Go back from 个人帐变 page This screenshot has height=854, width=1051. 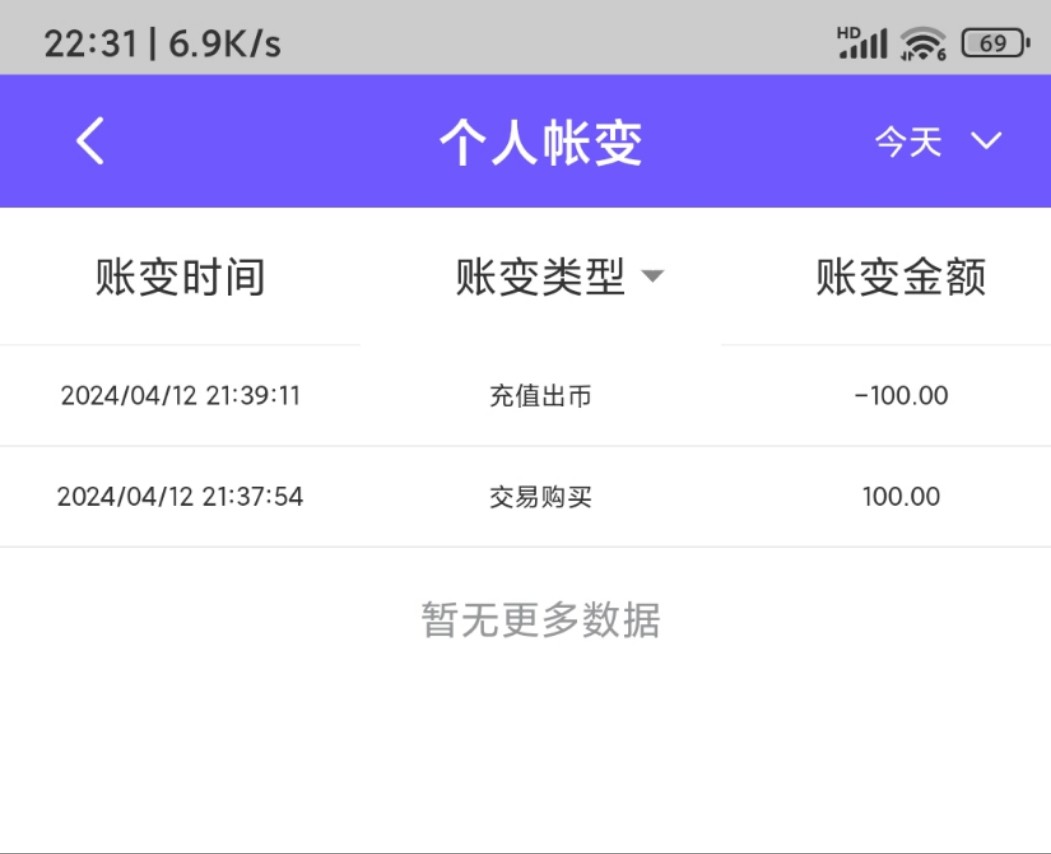[90, 141]
